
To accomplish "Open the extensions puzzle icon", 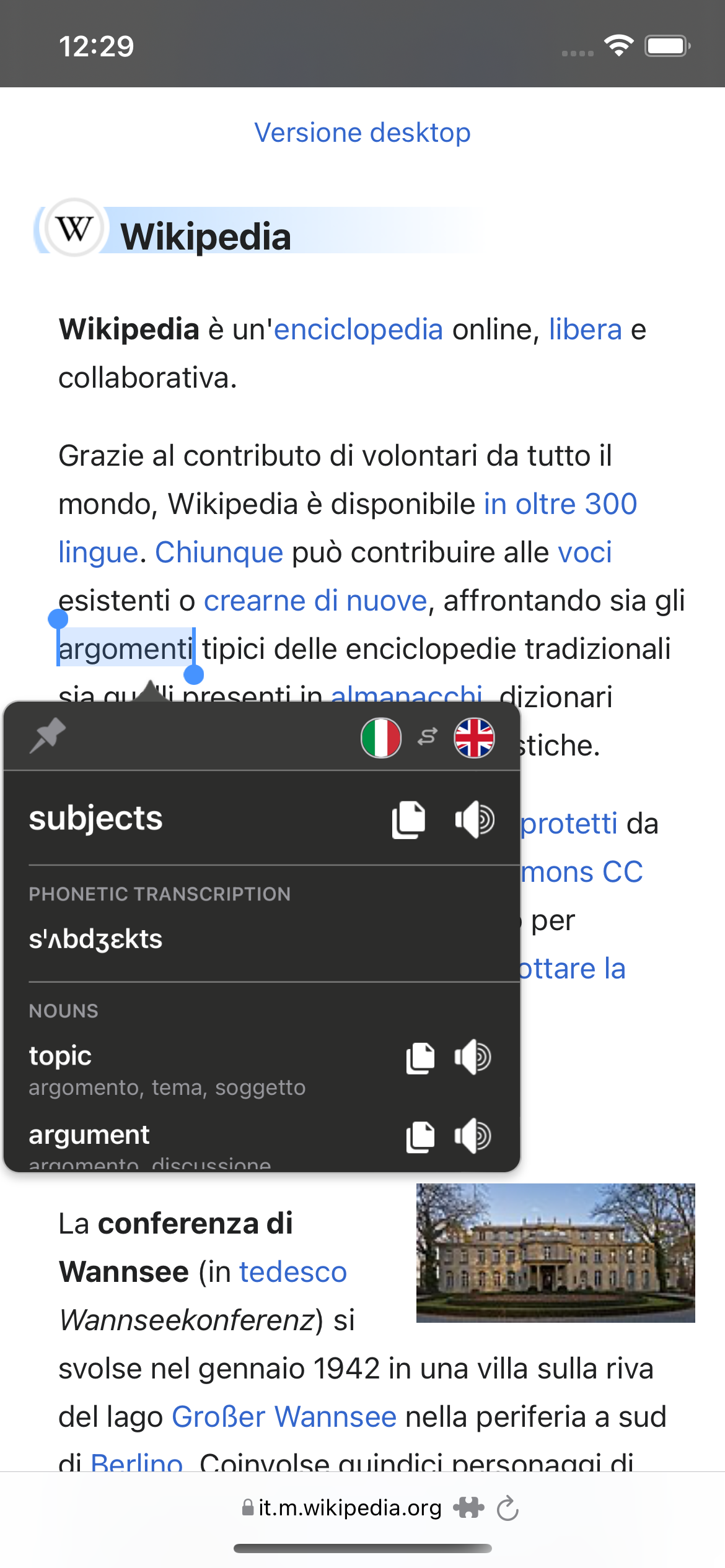I will click(x=468, y=1508).
